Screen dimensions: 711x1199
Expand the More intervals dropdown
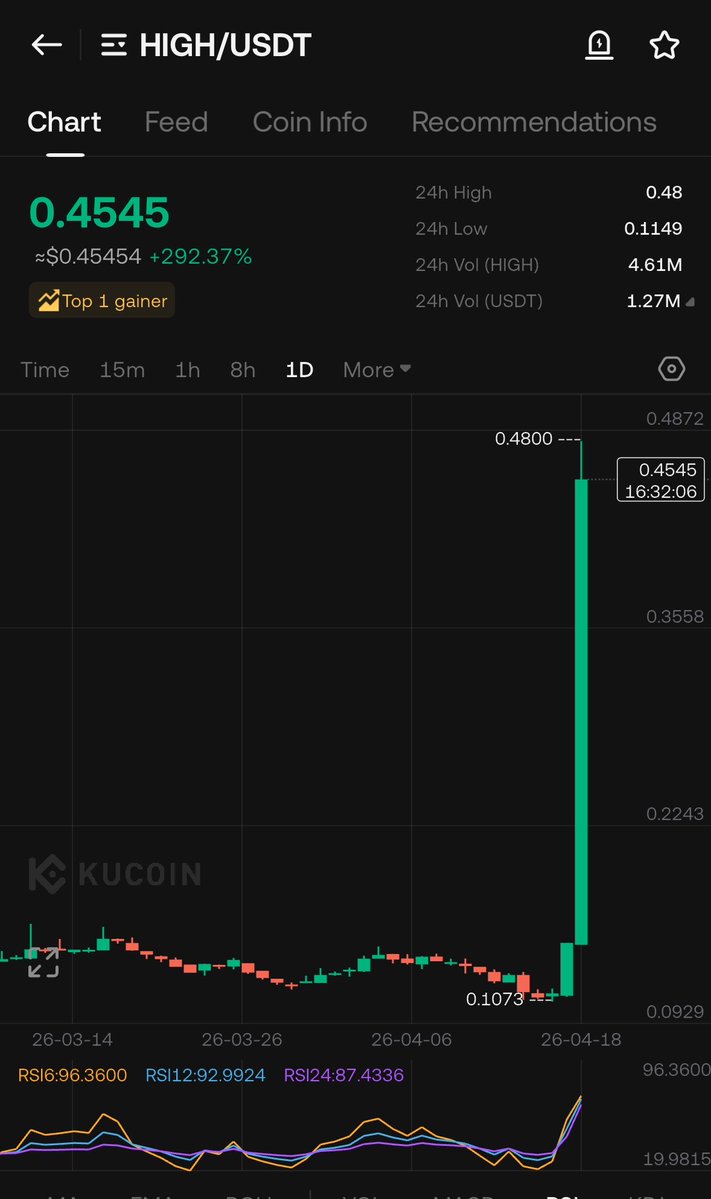[x=376, y=370]
